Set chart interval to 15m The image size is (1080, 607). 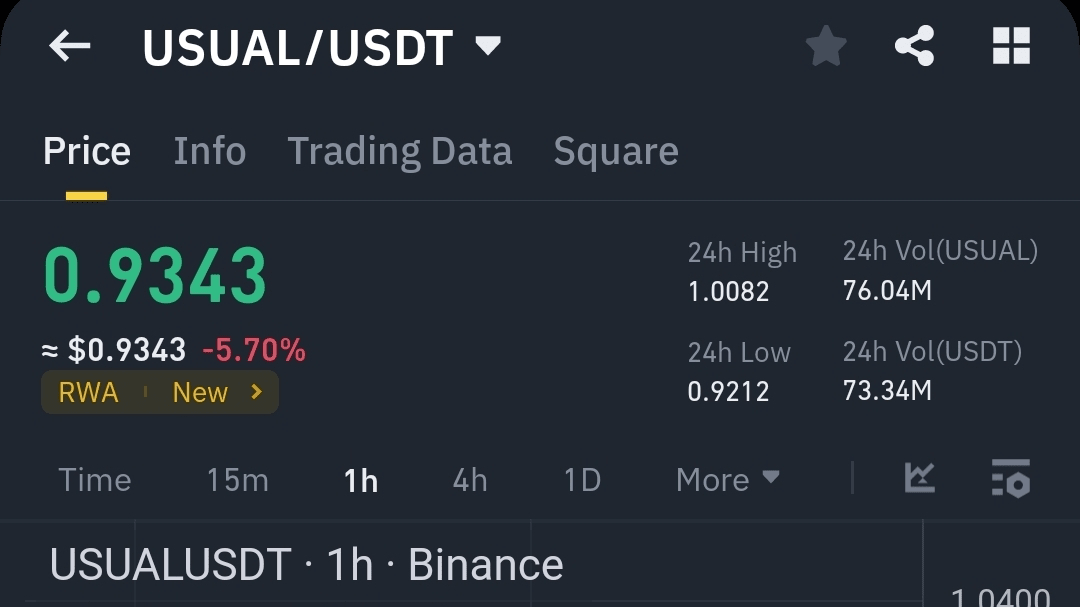pyautogui.click(x=237, y=480)
